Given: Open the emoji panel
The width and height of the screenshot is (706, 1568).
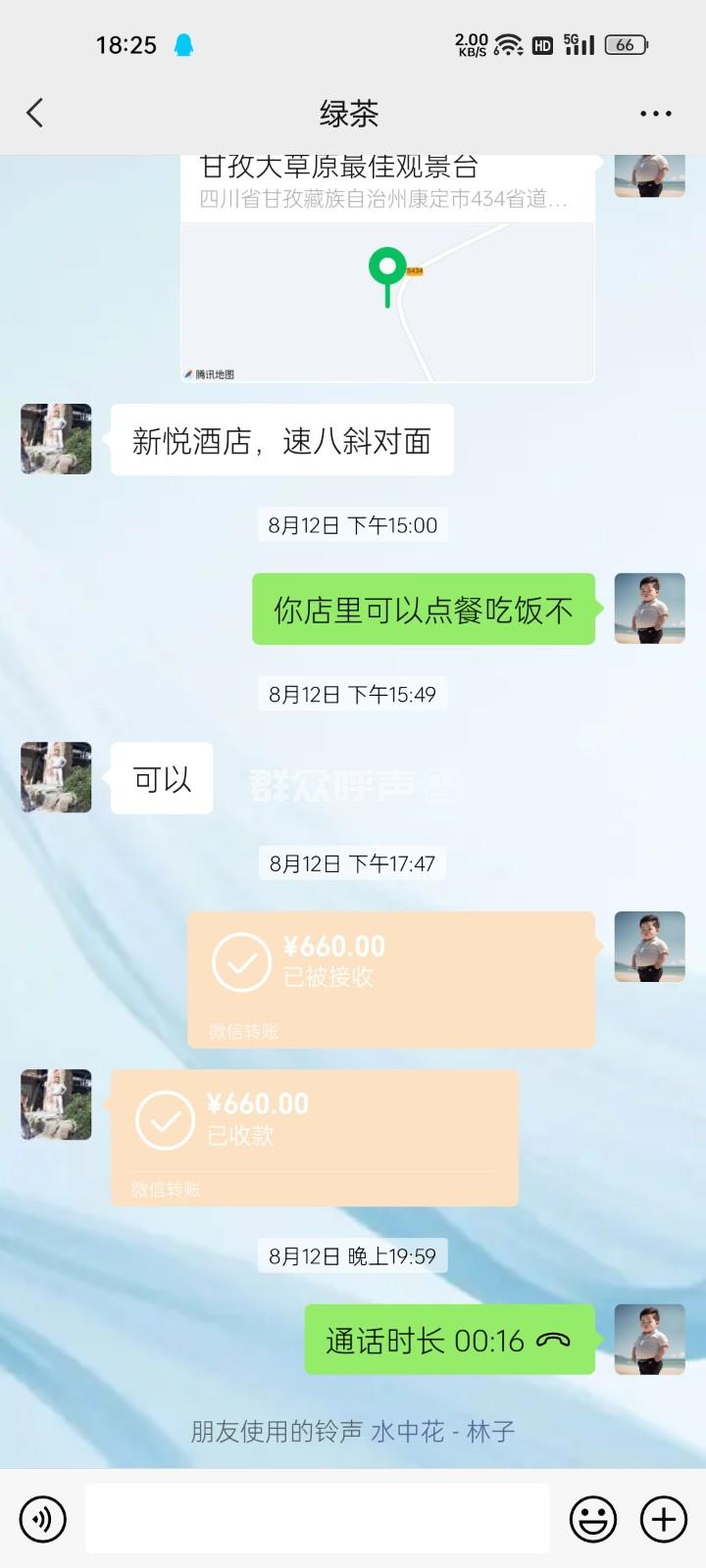Looking at the screenshot, I should 593,1519.
